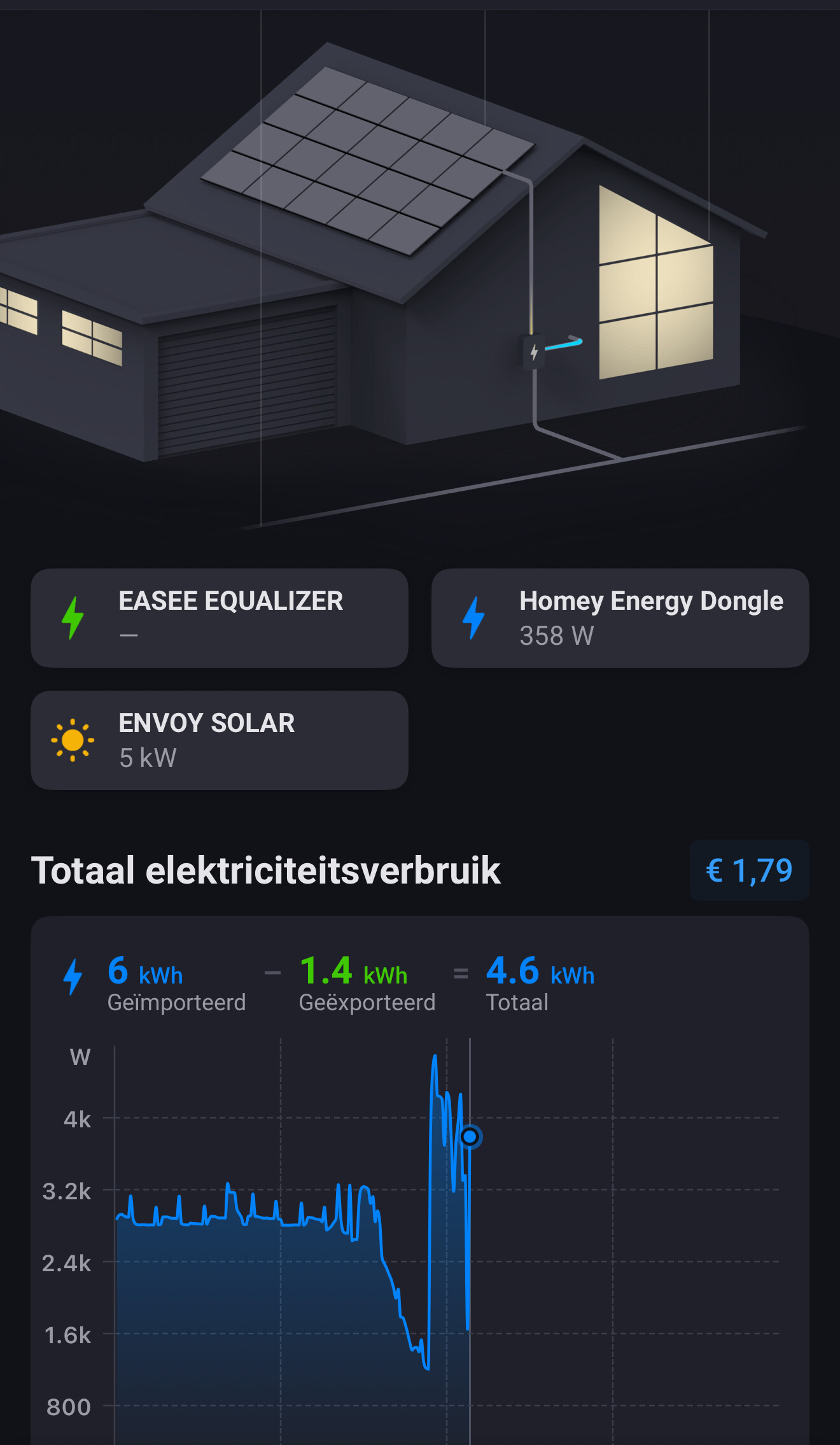Open the EASEE EQUALIZER device card
The width and height of the screenshot is (840, 1445).
click(x=220, y=618)
